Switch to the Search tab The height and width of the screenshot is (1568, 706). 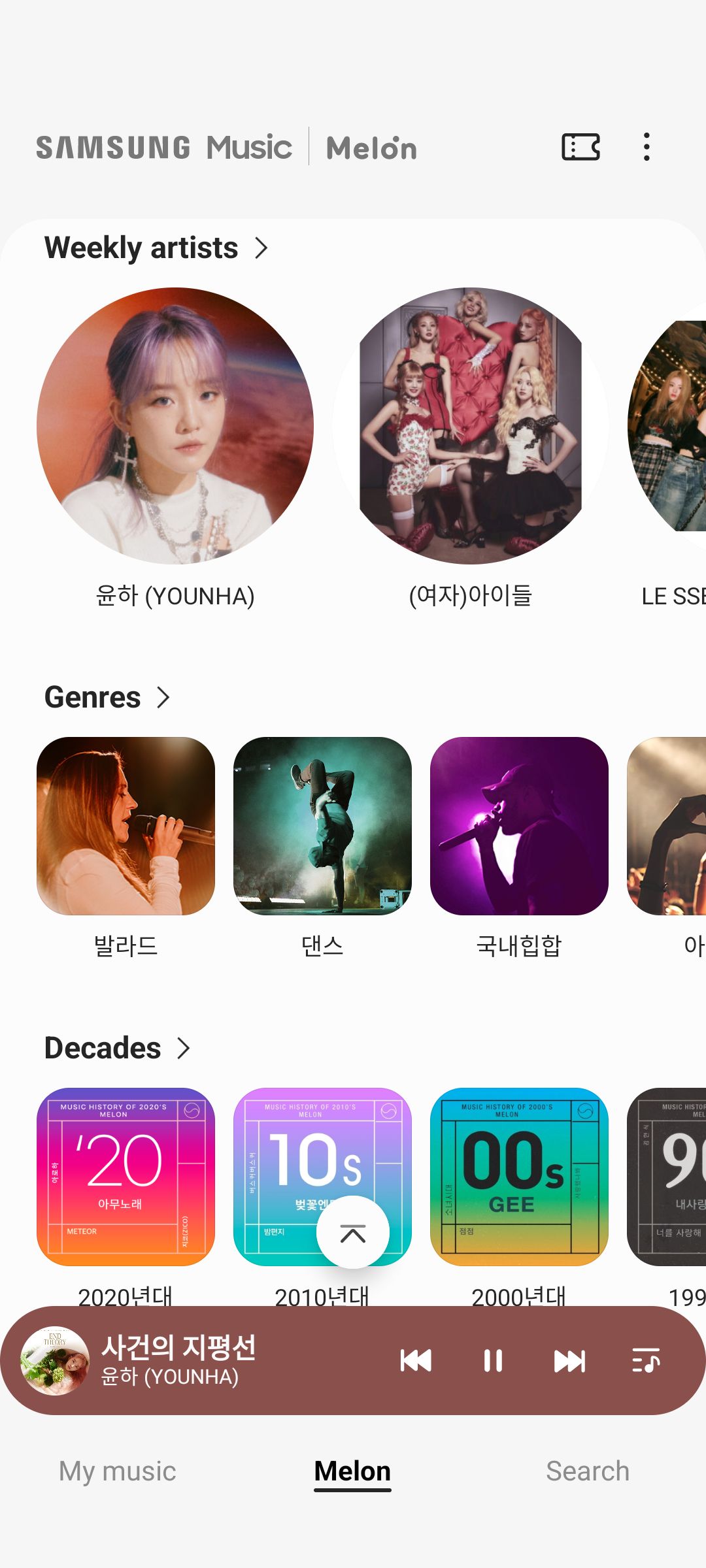(588, 1471)
